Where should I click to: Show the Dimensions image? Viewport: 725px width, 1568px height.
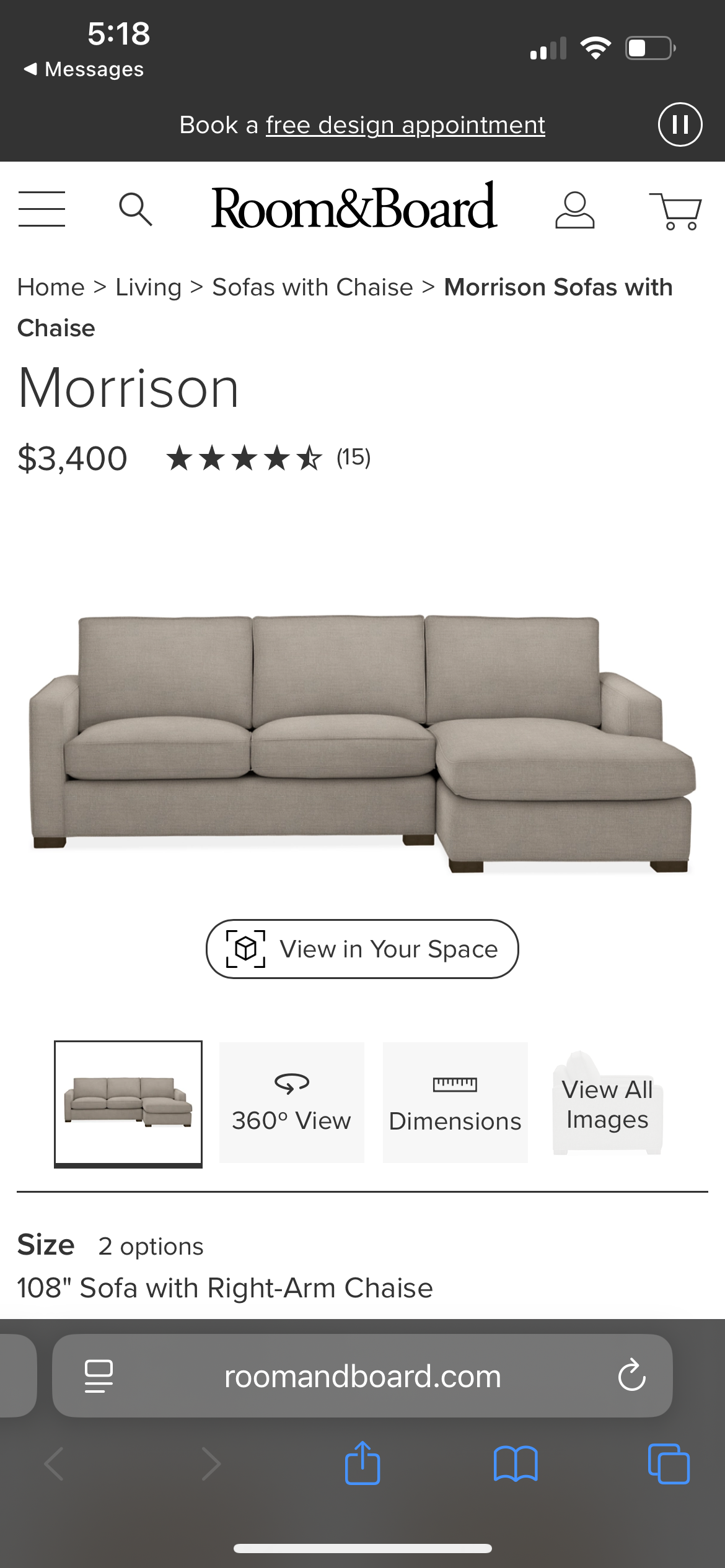(455, 1104)
